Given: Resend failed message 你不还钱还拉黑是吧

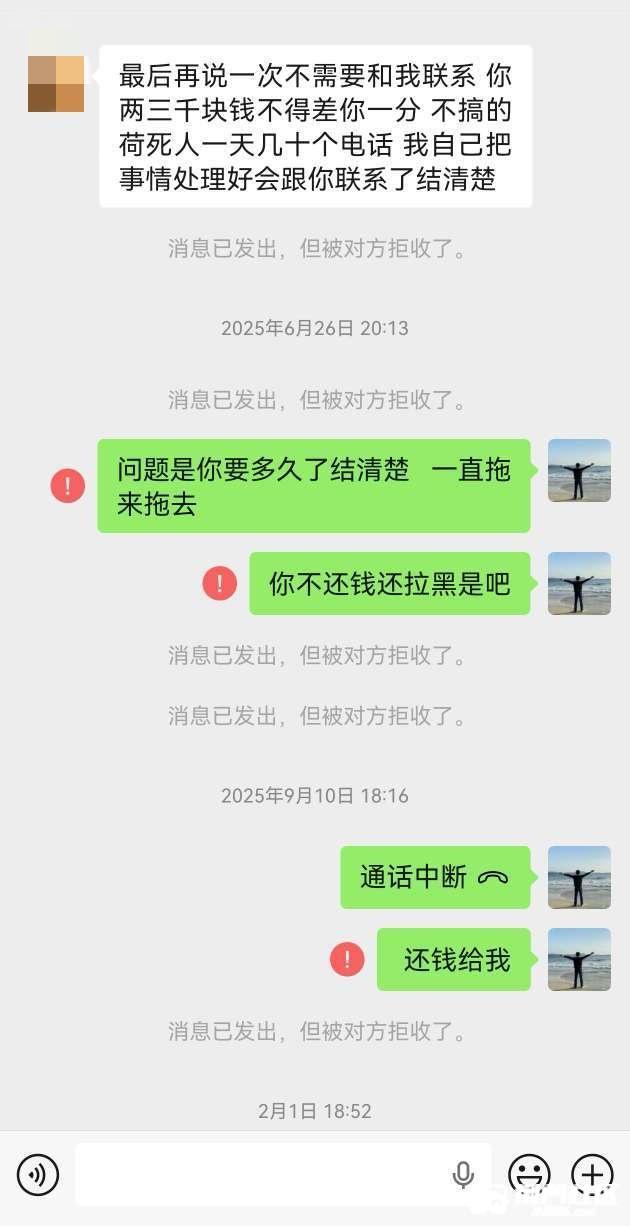Looking at the screenshot, I should tap(220, 583).
